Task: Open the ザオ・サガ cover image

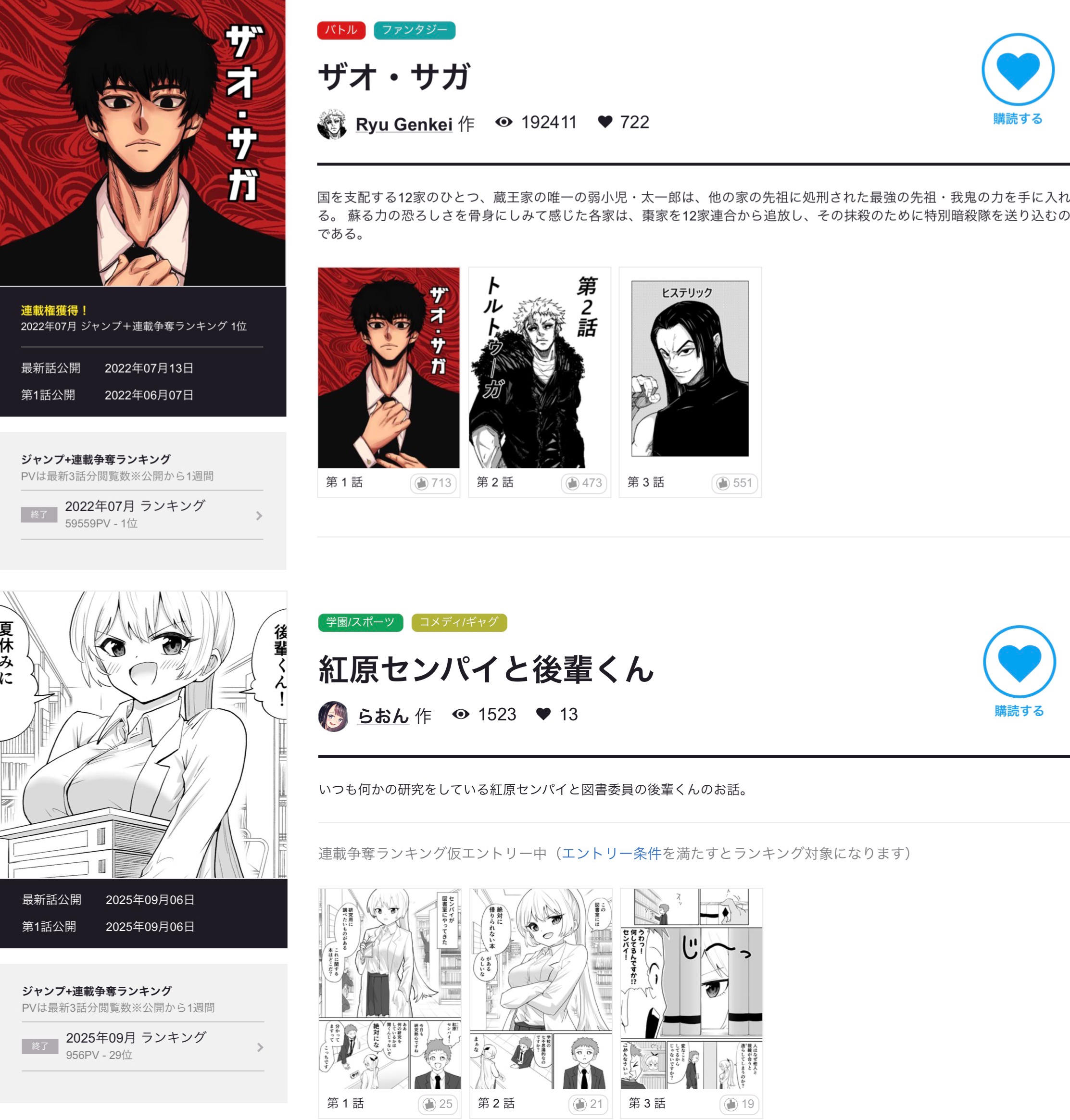Action: coord(143,142)
